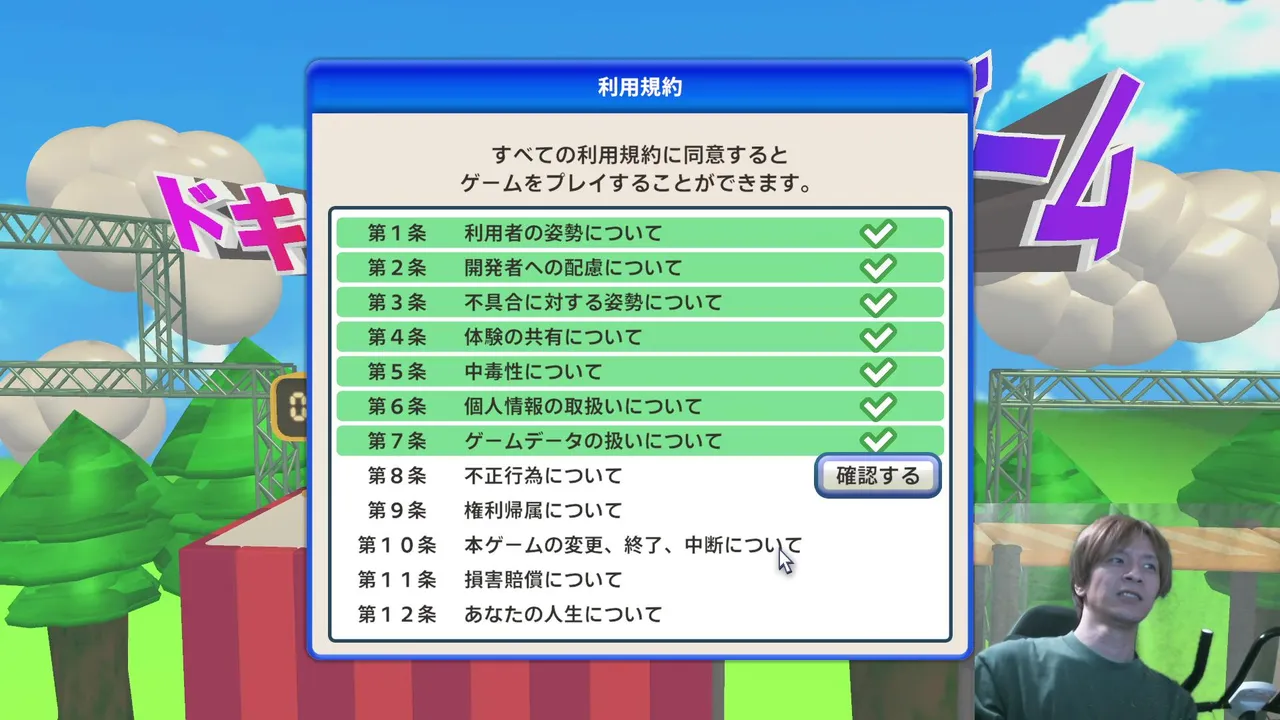Image resolution: width=1280 pixels, height=720 pixels.
Task: Open 第9条 権利帰属について
Action: coord(543,510)
